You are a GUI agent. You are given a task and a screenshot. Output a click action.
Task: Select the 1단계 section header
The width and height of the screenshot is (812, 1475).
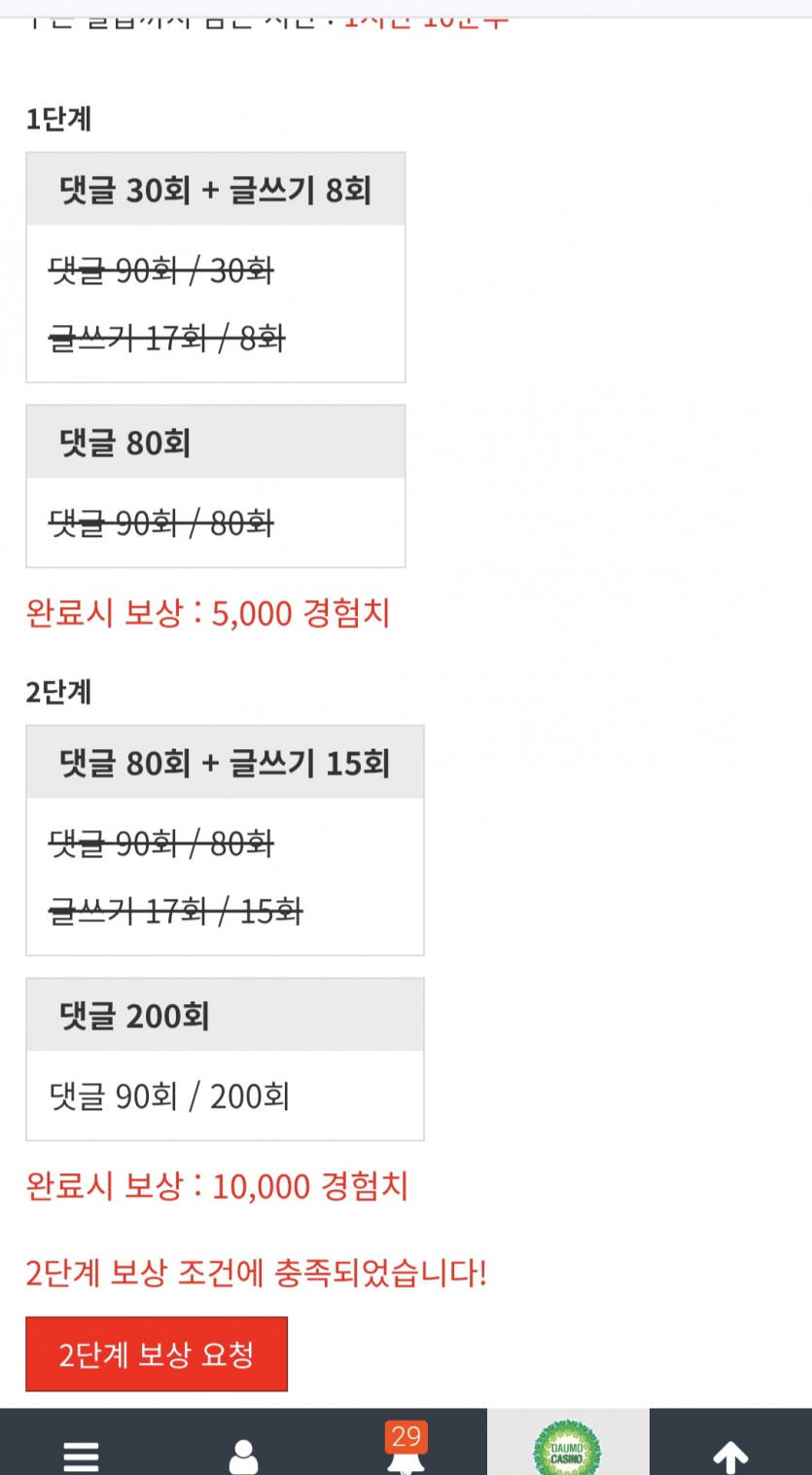pos(51,120)
